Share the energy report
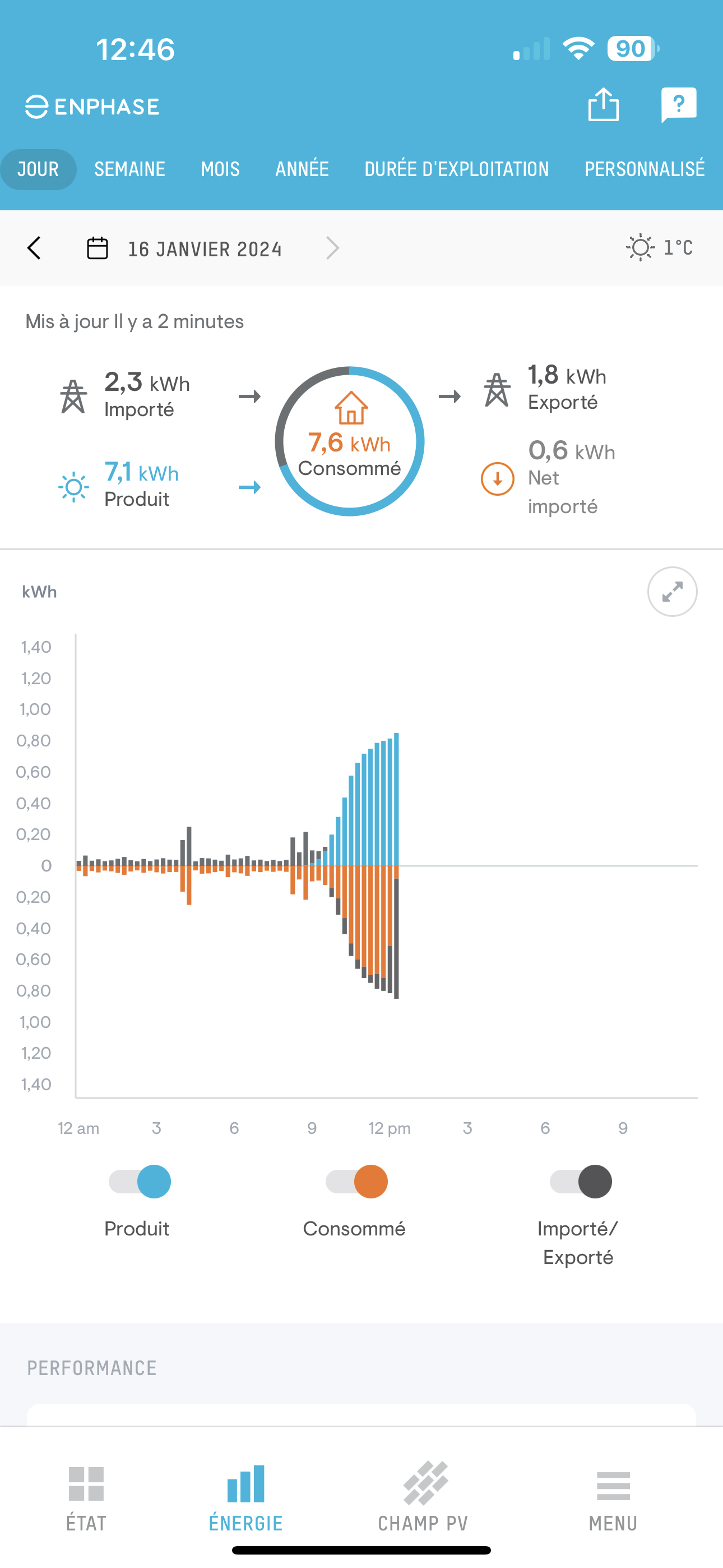Viewport: 723px width, 1568px height. point(603,105)
